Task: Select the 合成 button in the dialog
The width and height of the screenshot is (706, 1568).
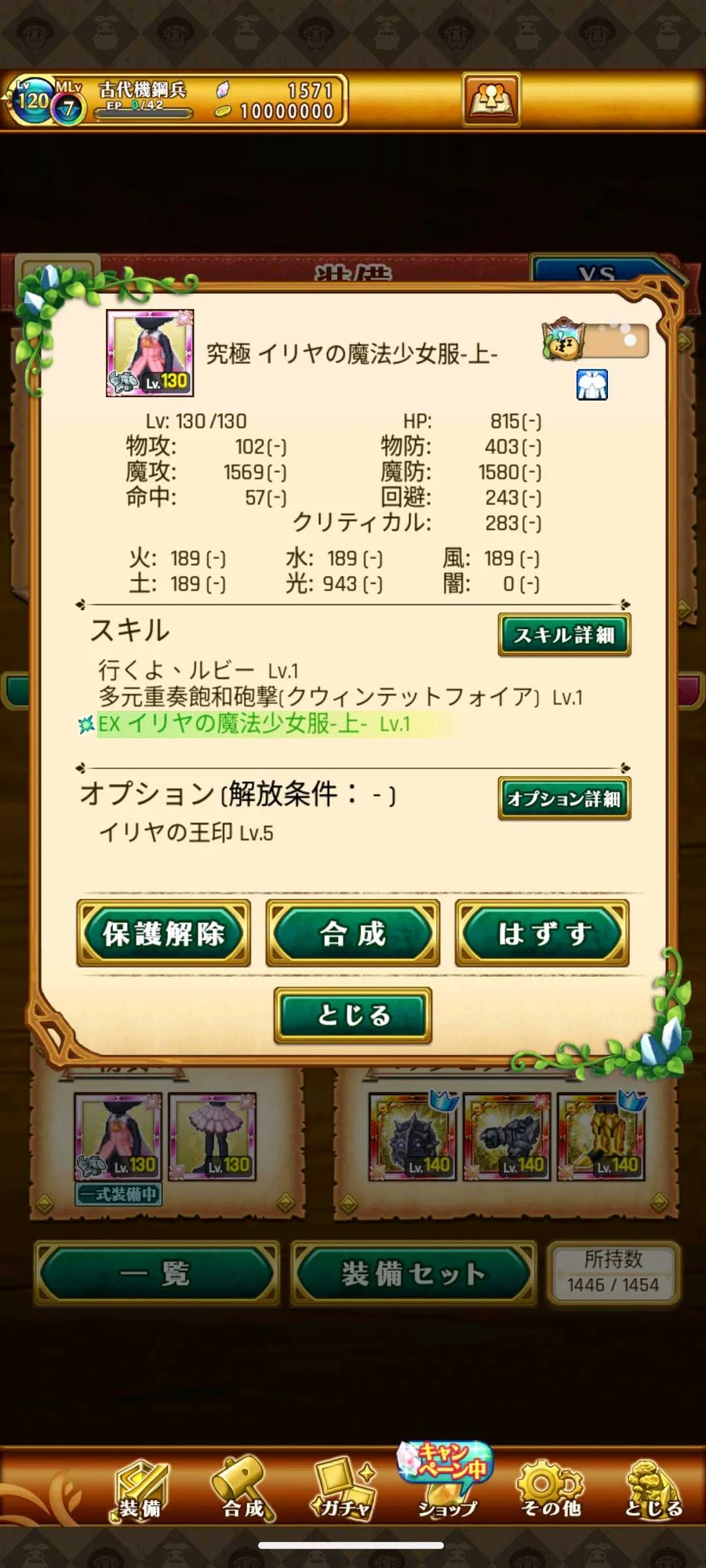Action: click(x=352, y=933)
